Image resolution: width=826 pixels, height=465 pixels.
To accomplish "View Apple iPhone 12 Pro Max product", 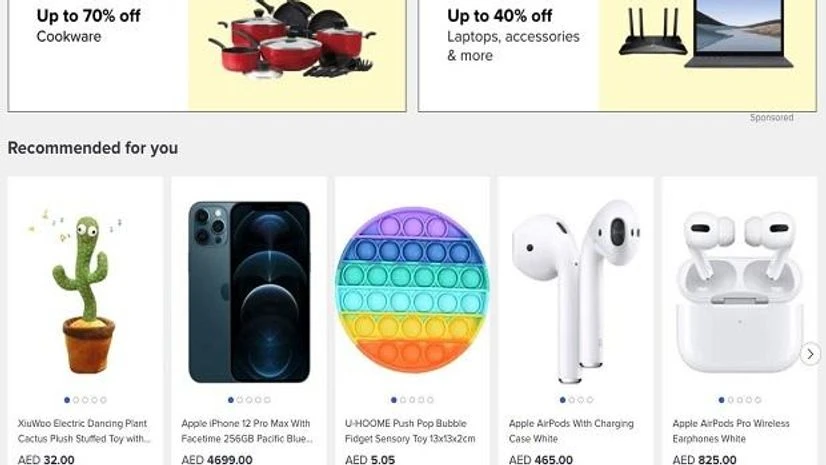I will [249, 290].
